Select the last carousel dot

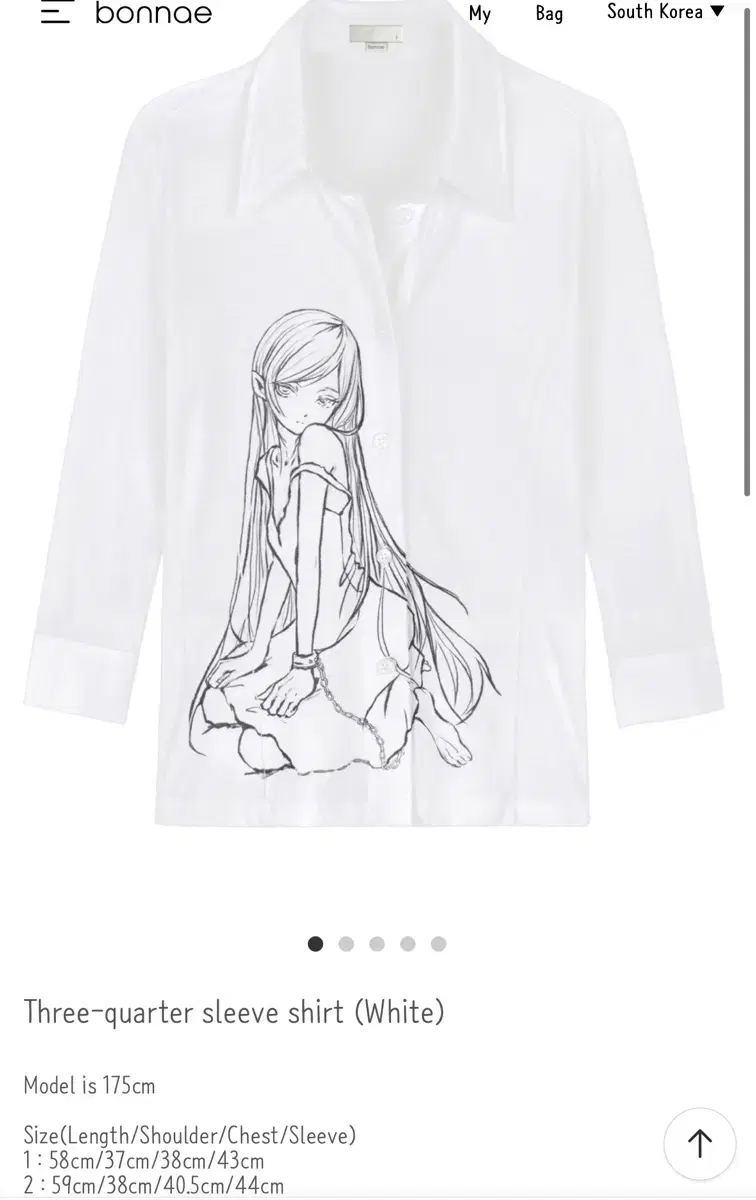click(x=437, y=943)
